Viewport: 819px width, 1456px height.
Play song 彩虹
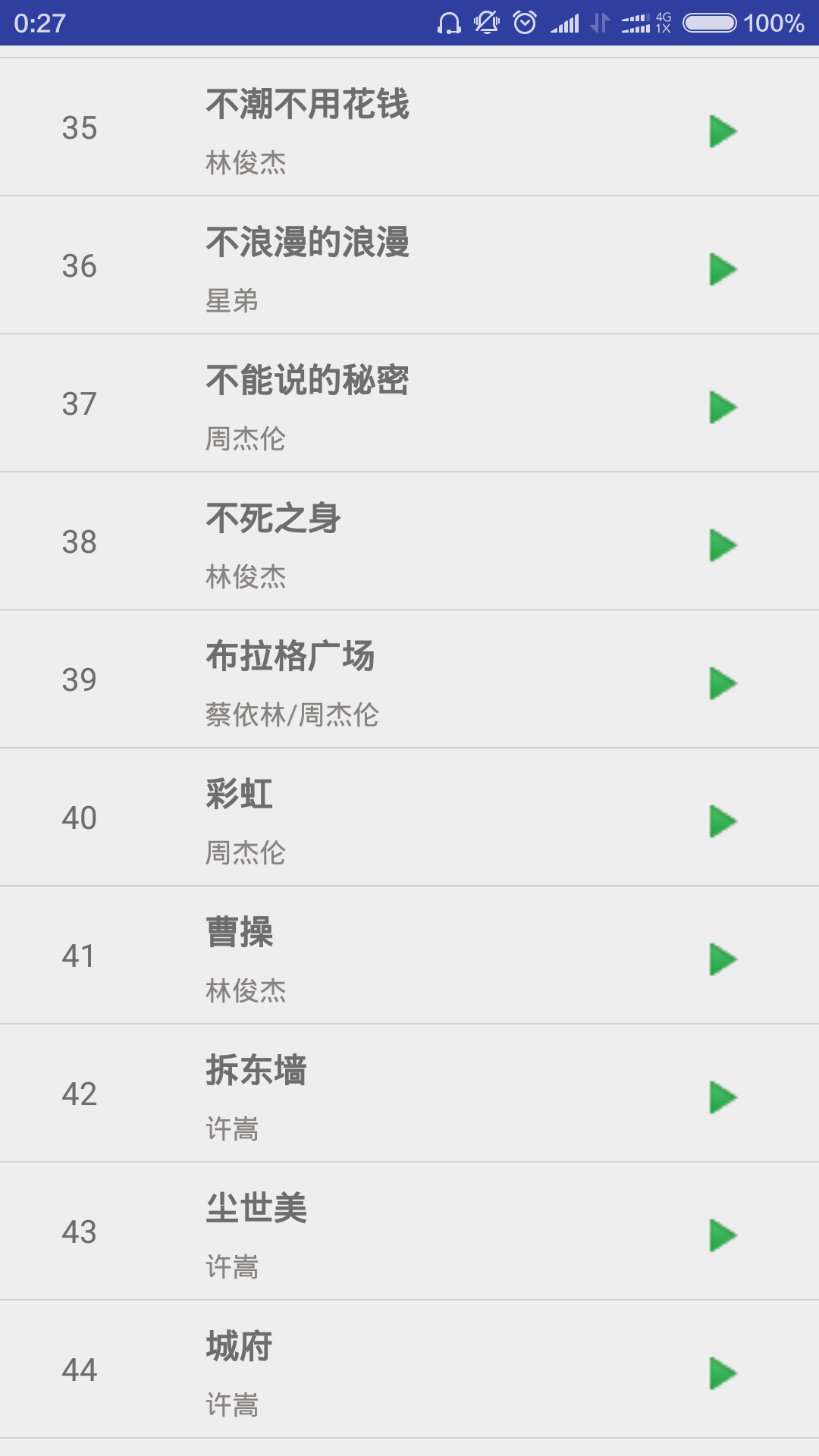pyautogui.click(x=723, y=821)
